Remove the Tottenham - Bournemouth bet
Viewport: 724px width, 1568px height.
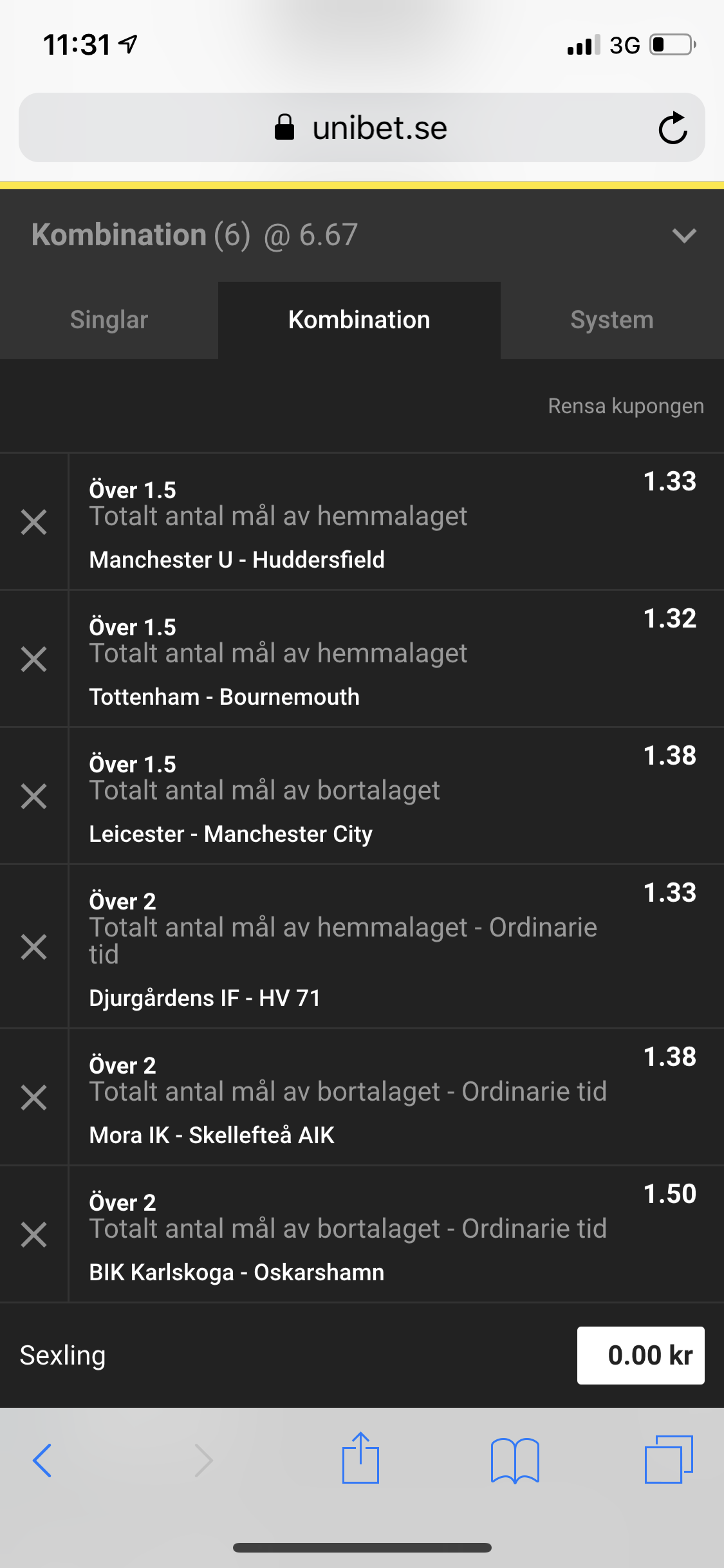coord(33,659)
